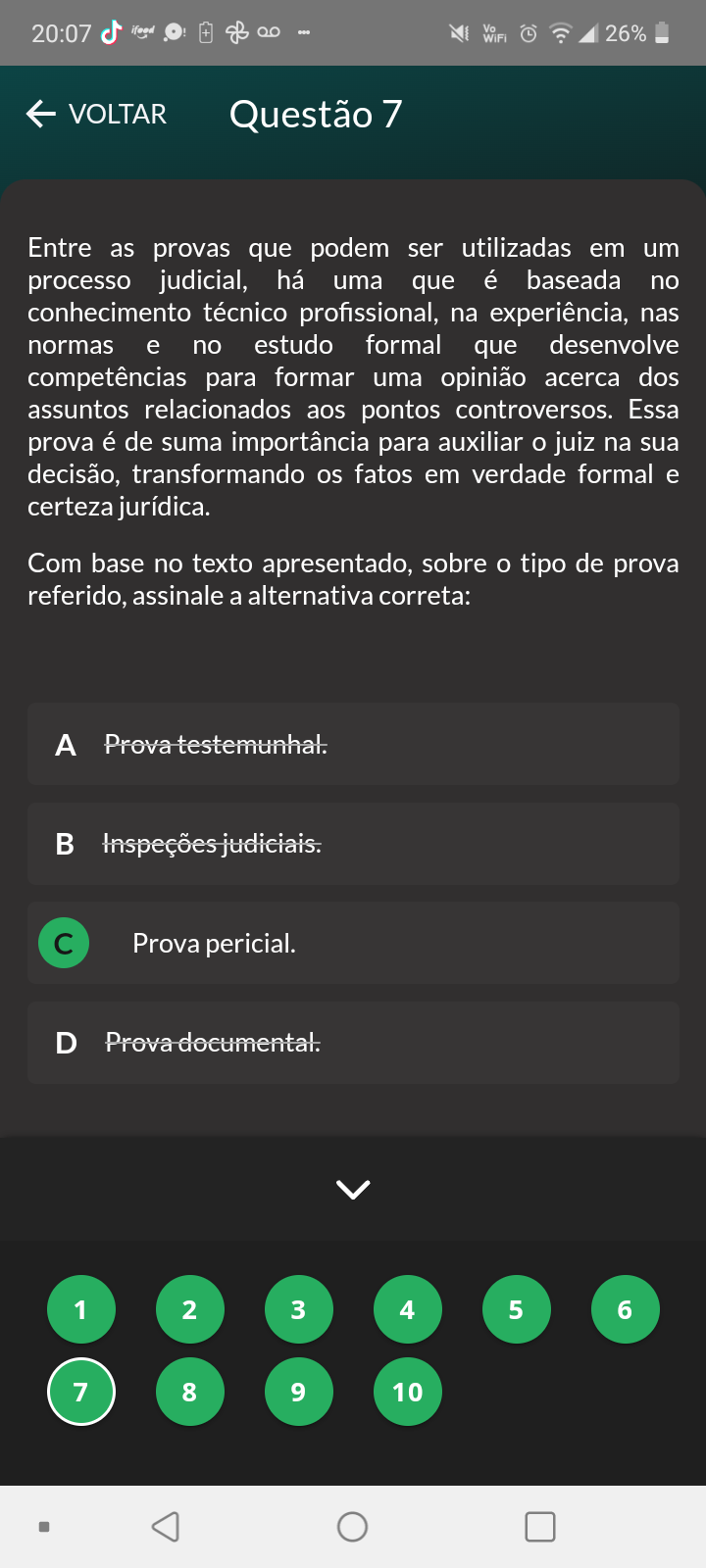
Task: Navigate to question 4
Action: [x=408, y=1309]
